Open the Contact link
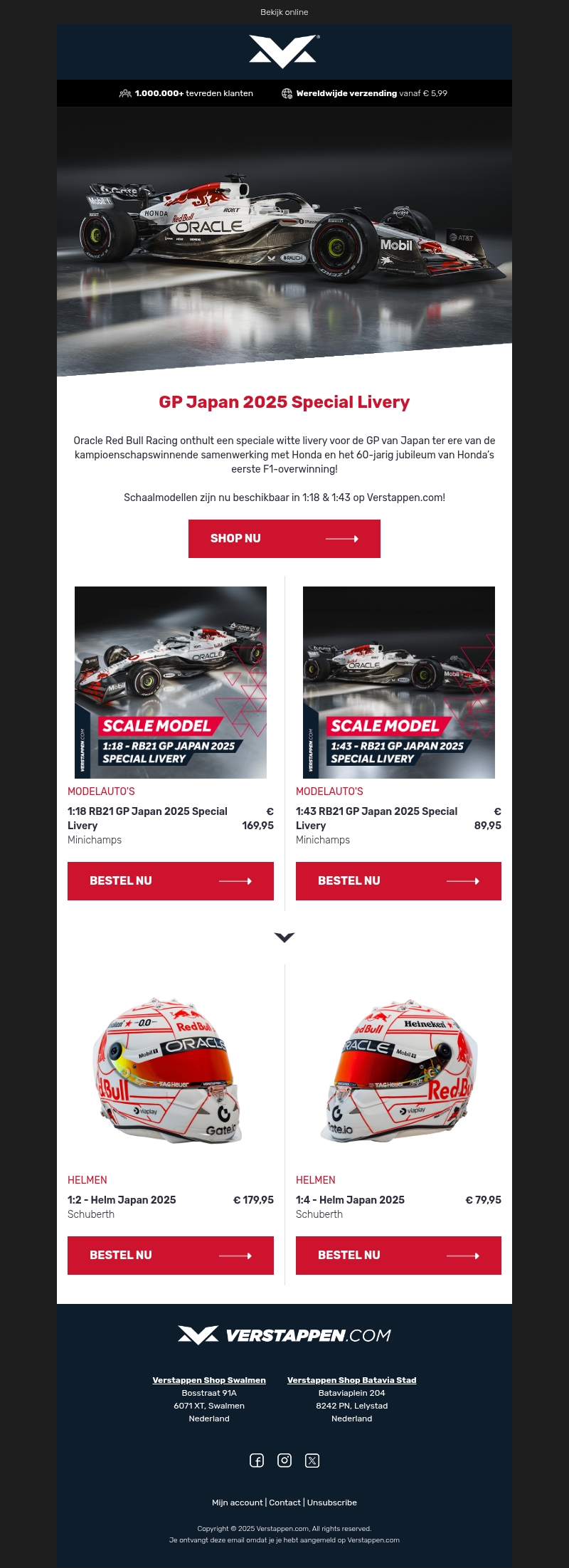 (x=284, y=1503)
